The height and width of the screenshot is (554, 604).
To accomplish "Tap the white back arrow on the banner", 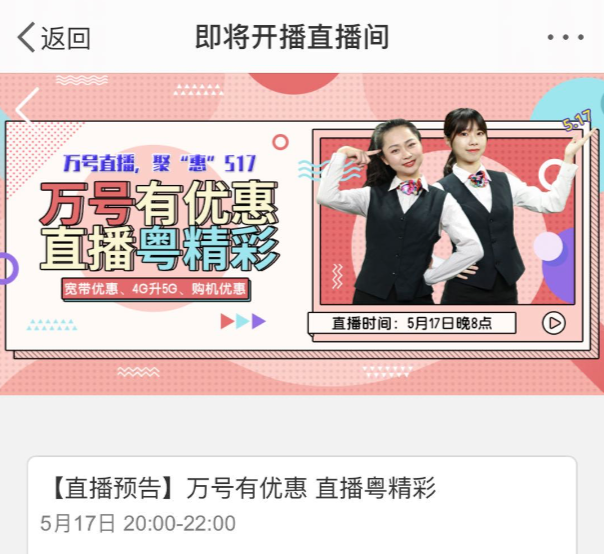I will click(x=27, y=105).
